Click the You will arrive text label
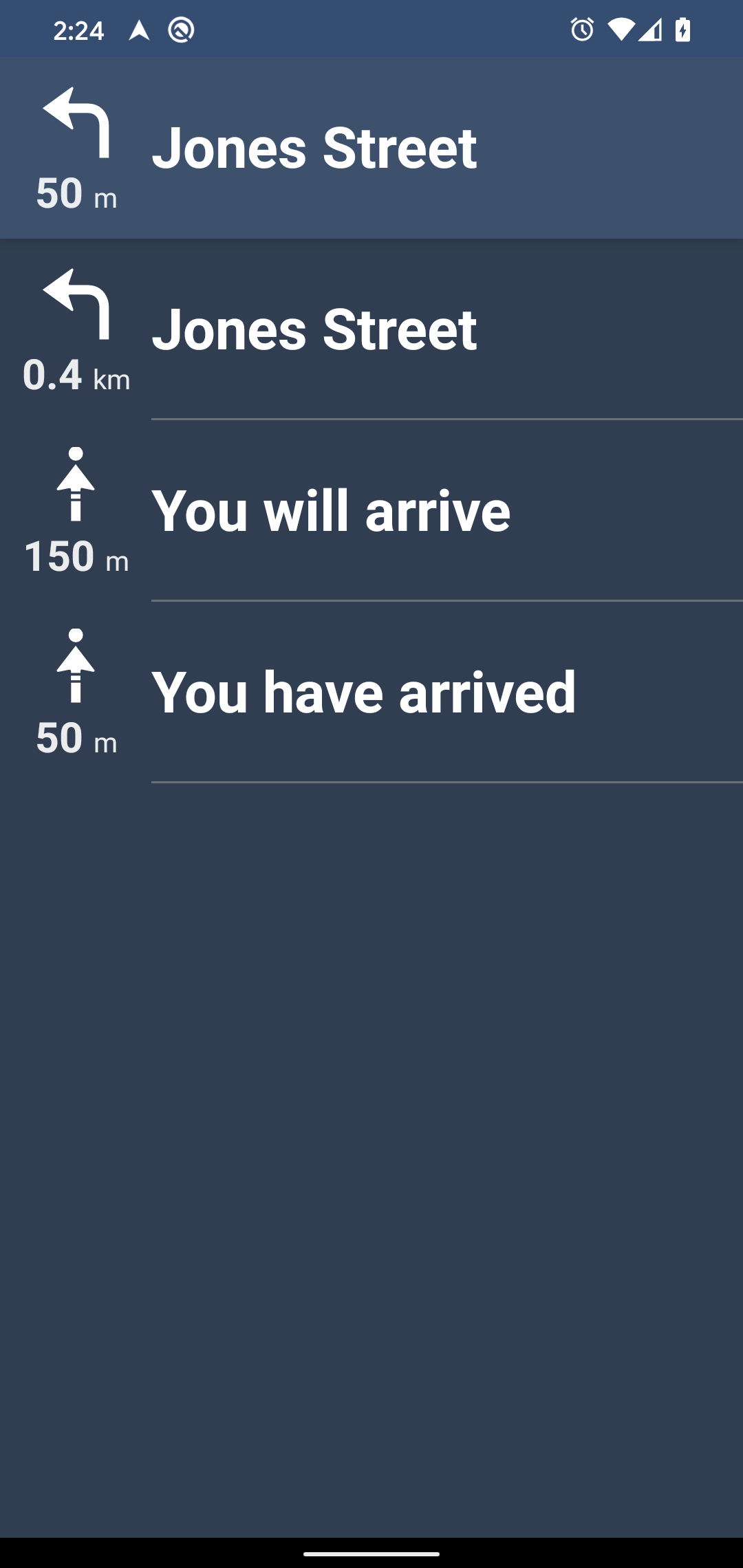This screenshot has height=1568, width=743. (333, 511)
